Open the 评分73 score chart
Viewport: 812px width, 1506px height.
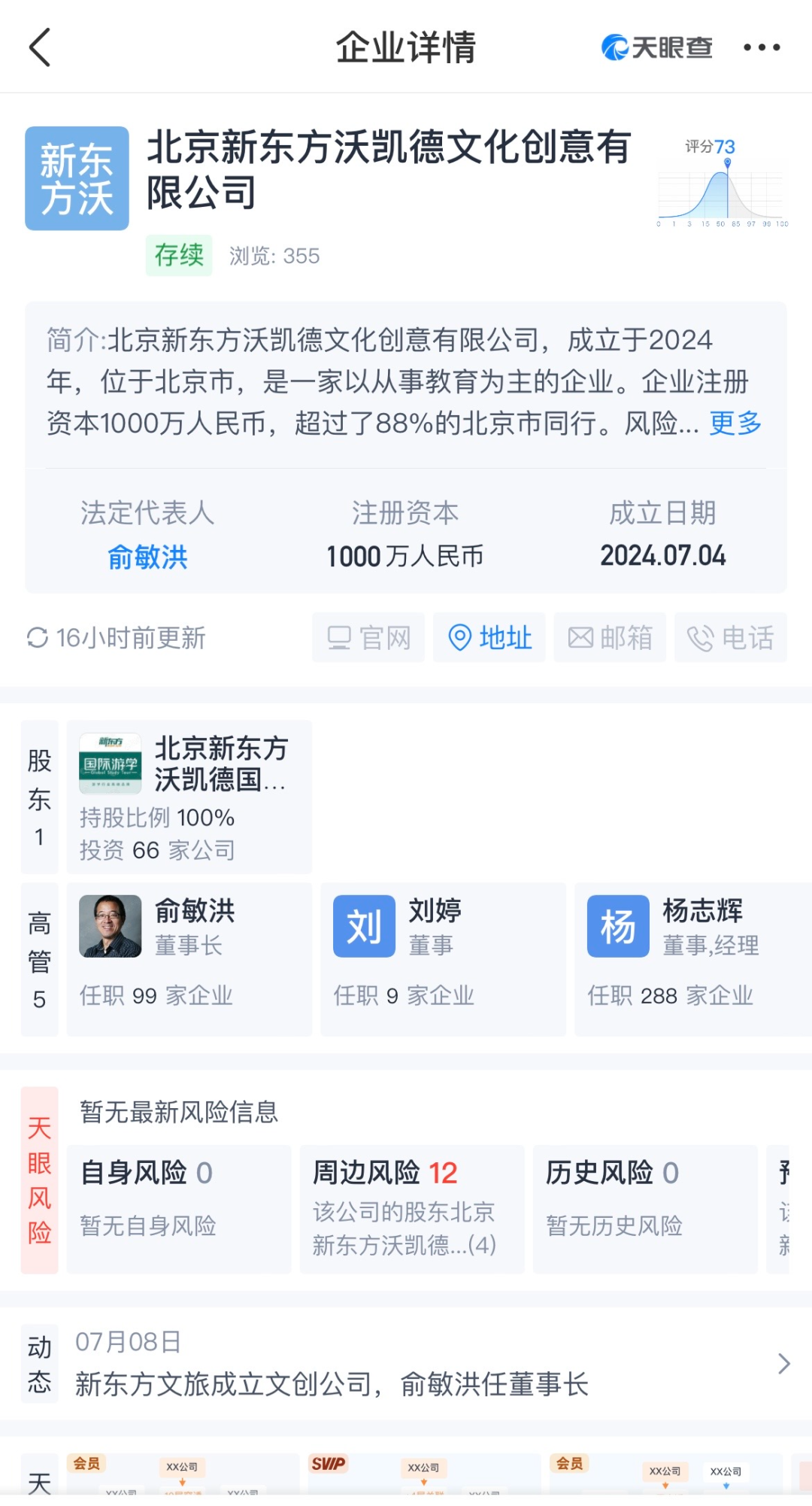click(722, 183)
